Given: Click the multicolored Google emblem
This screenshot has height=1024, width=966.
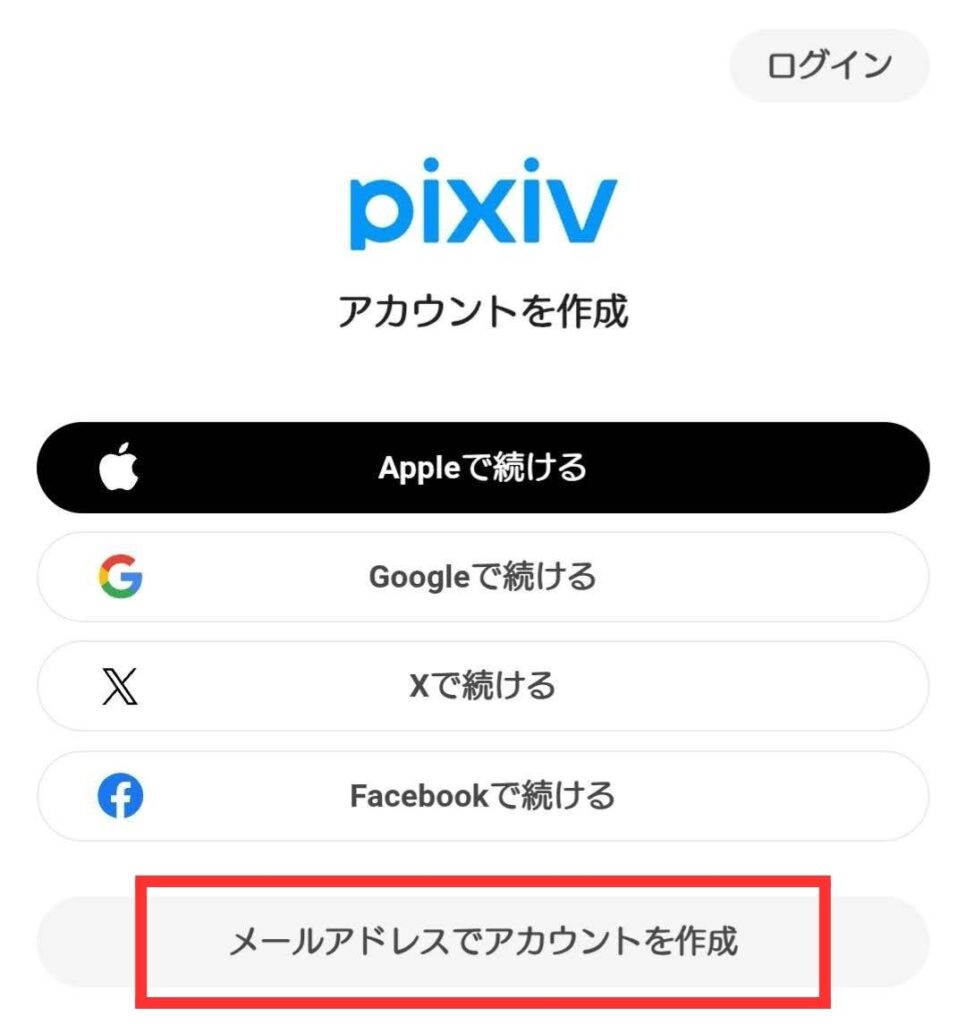Looking at the screenshot, I should pyautogui.click(x=120, y=576).
